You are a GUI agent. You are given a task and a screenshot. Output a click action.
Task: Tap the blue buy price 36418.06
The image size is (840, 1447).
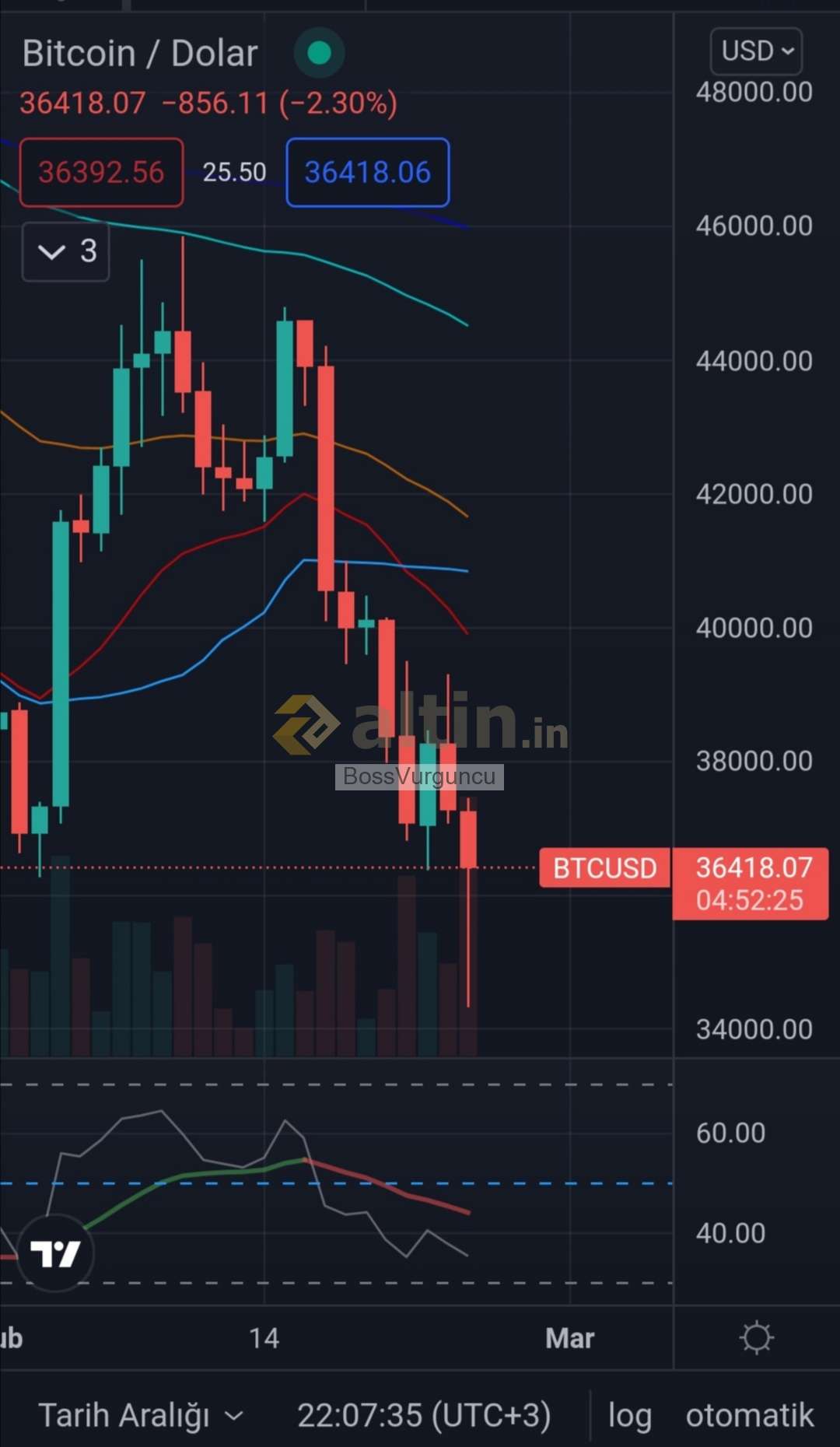(368, 172)
